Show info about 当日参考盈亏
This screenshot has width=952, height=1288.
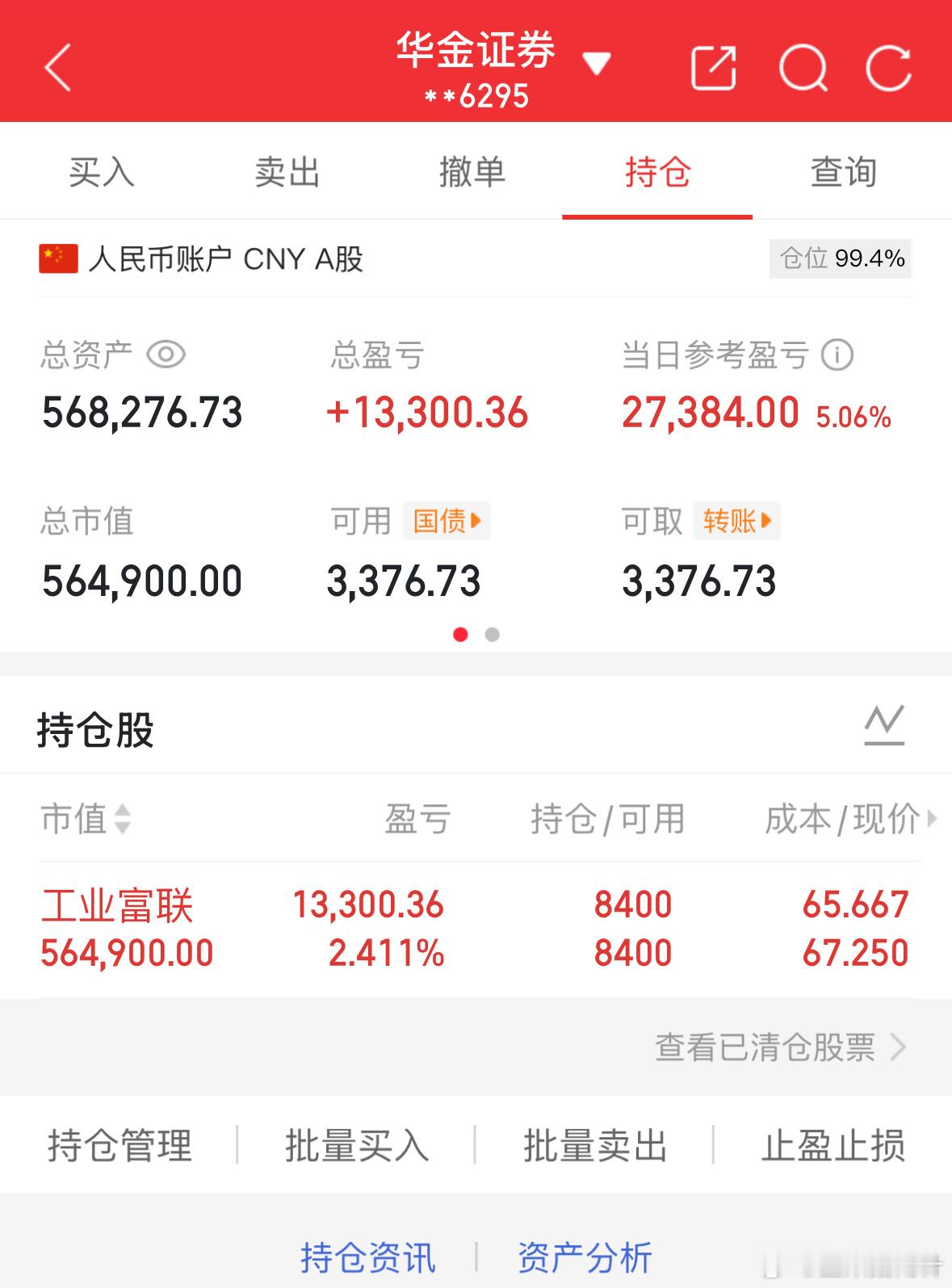pos(837,355)
